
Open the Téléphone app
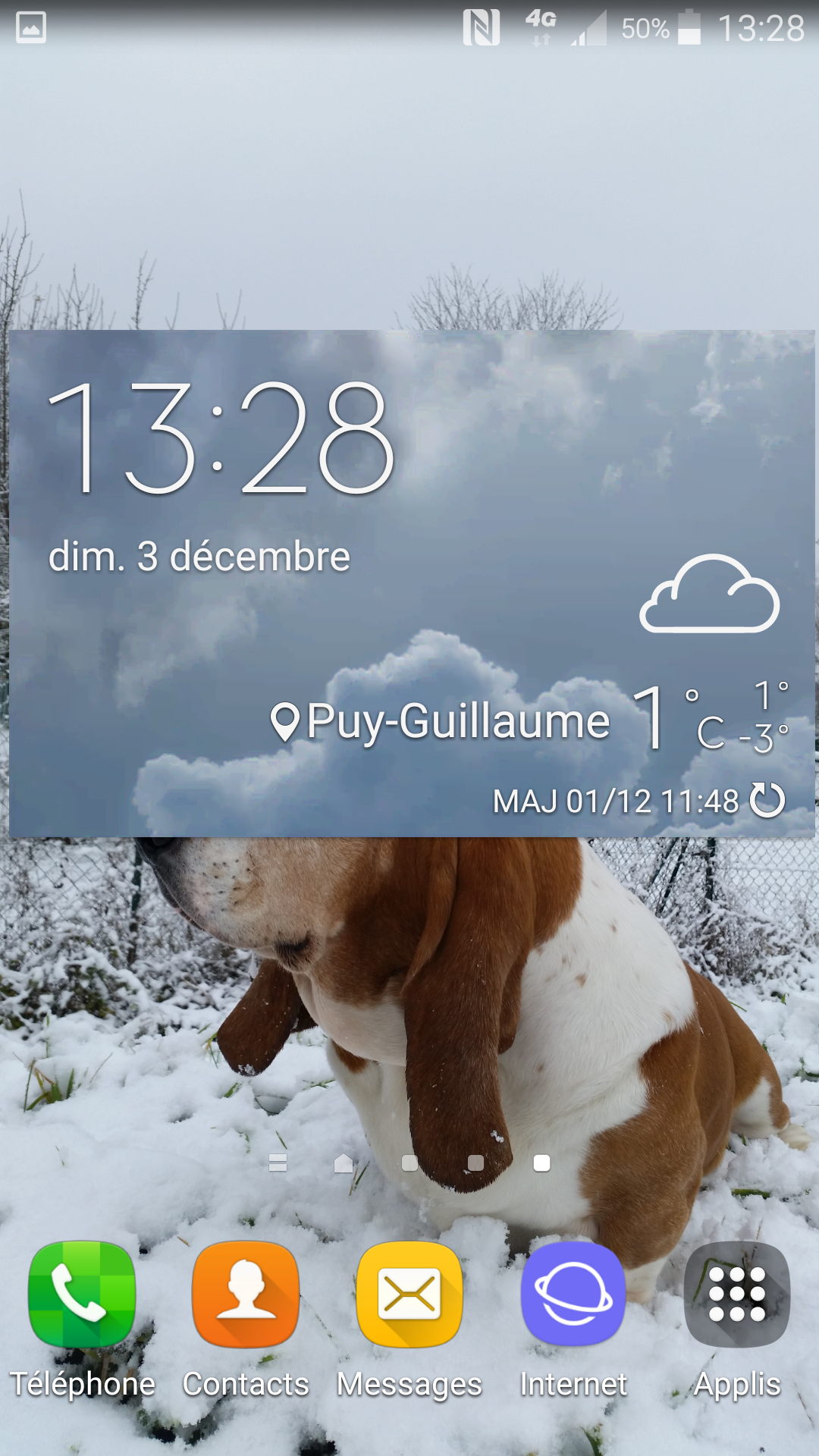click(82, 1295)
